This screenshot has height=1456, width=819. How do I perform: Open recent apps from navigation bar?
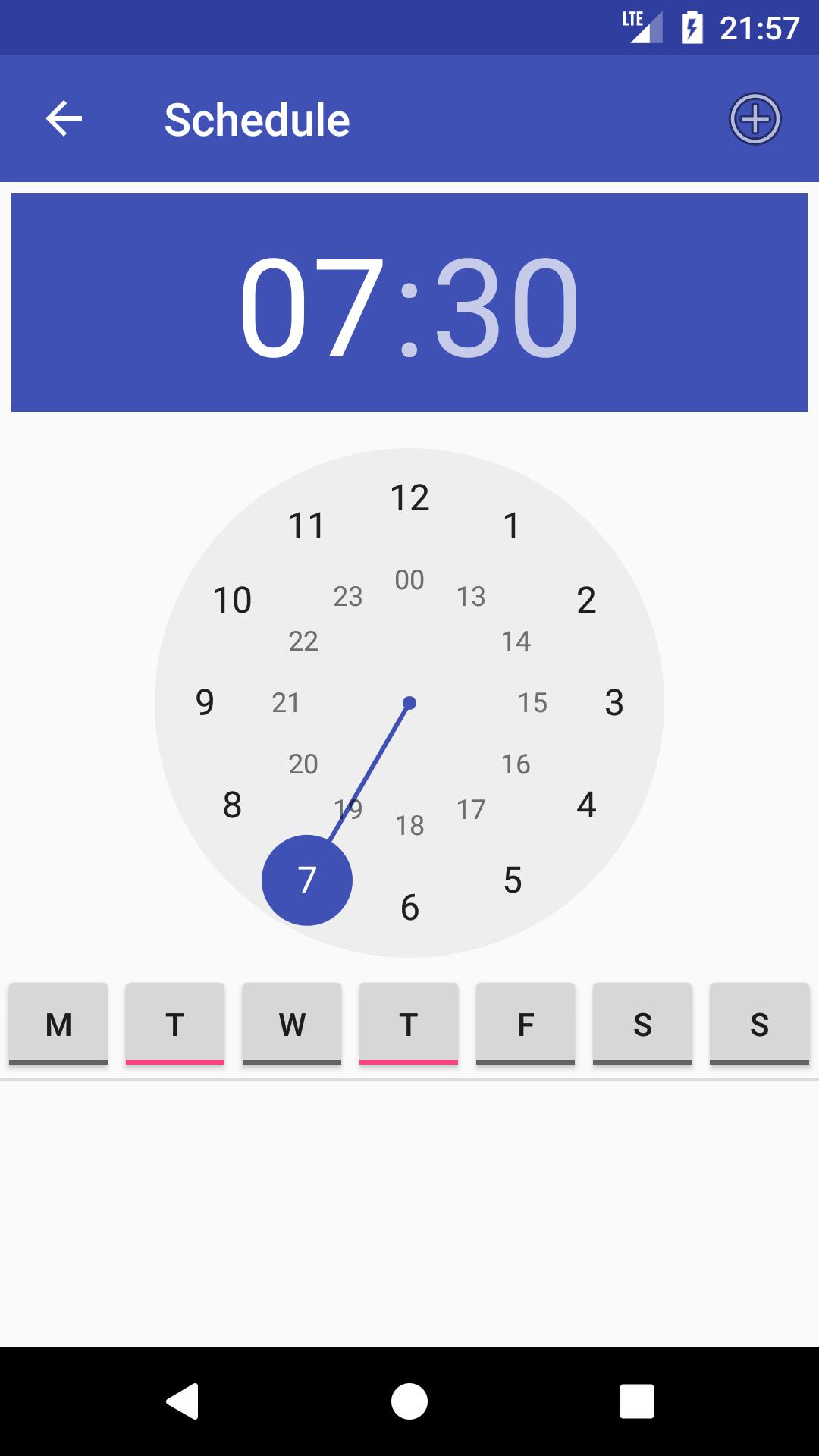636,1401
